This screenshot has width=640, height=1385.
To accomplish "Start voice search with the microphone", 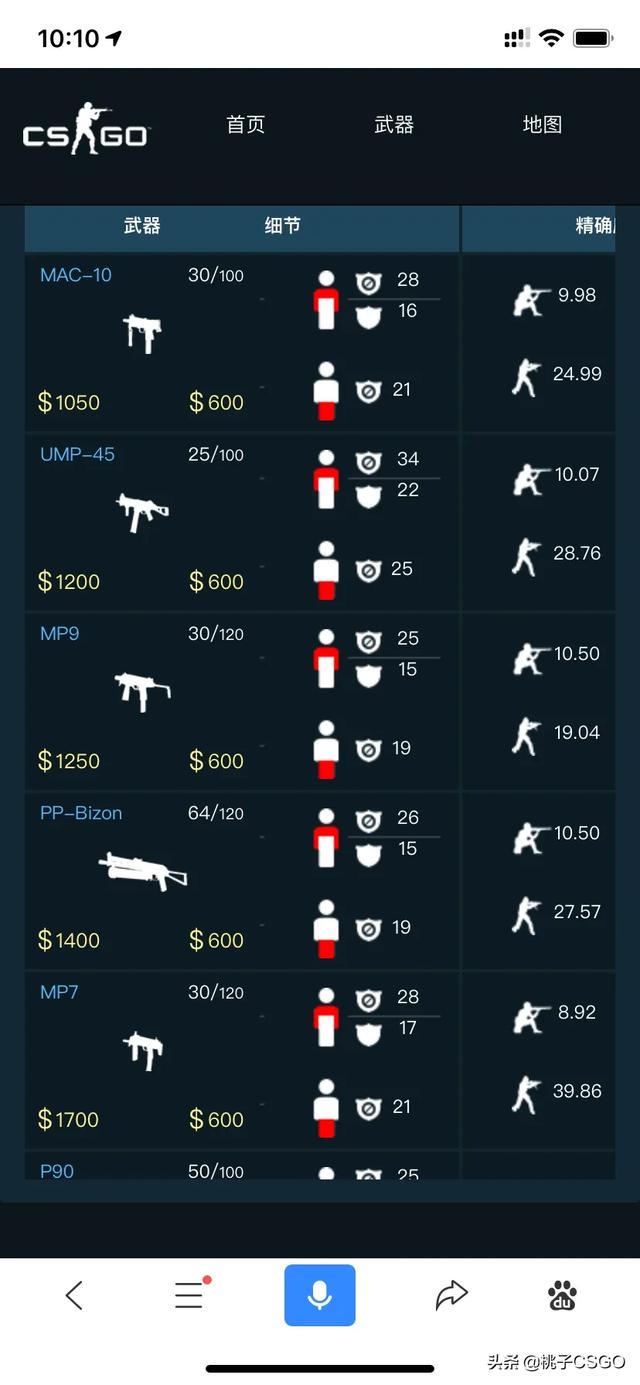I will click(x=320, y=1295).
